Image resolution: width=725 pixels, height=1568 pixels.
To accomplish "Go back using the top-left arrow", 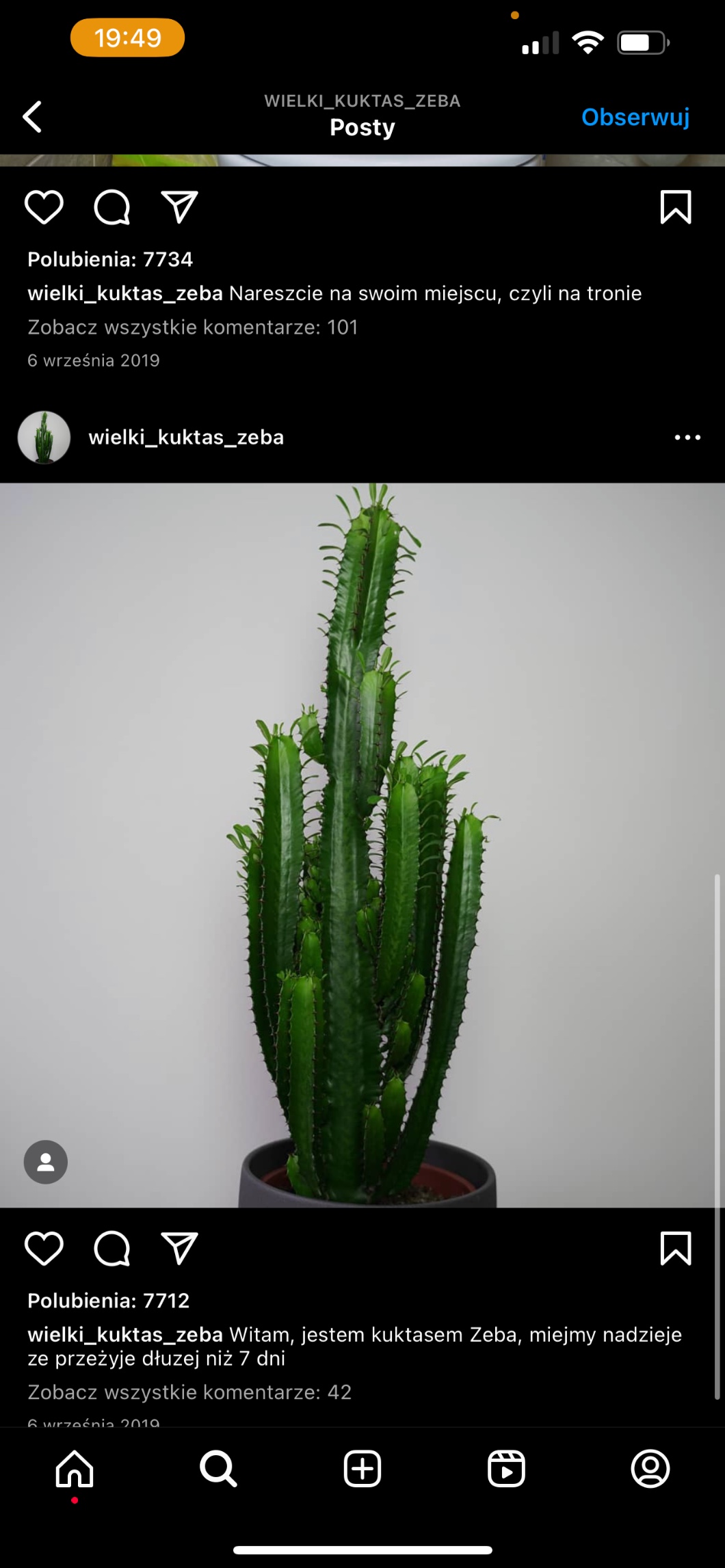I will click(x=32, y=117).
